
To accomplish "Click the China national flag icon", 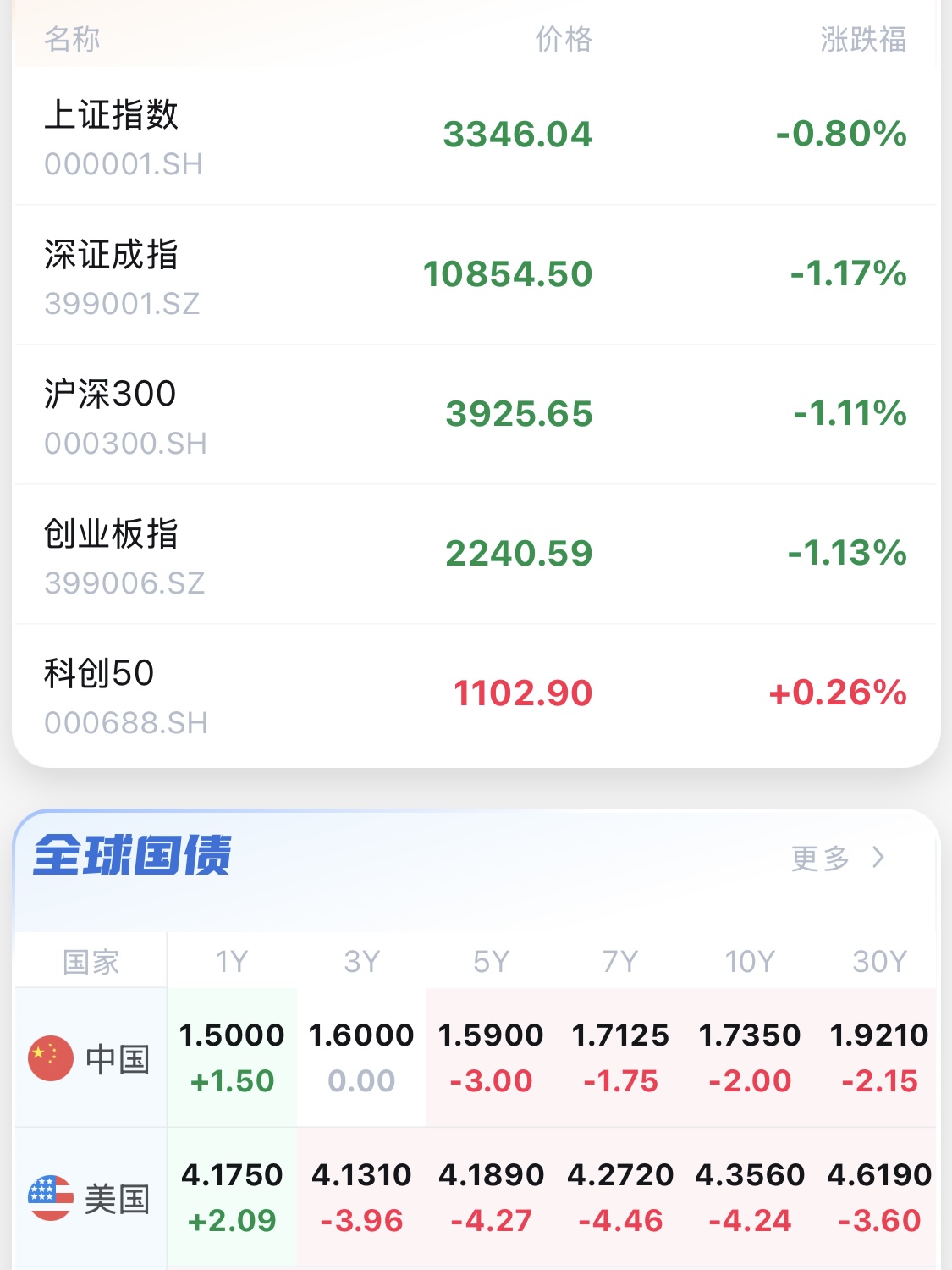I will coord(49,1057).
